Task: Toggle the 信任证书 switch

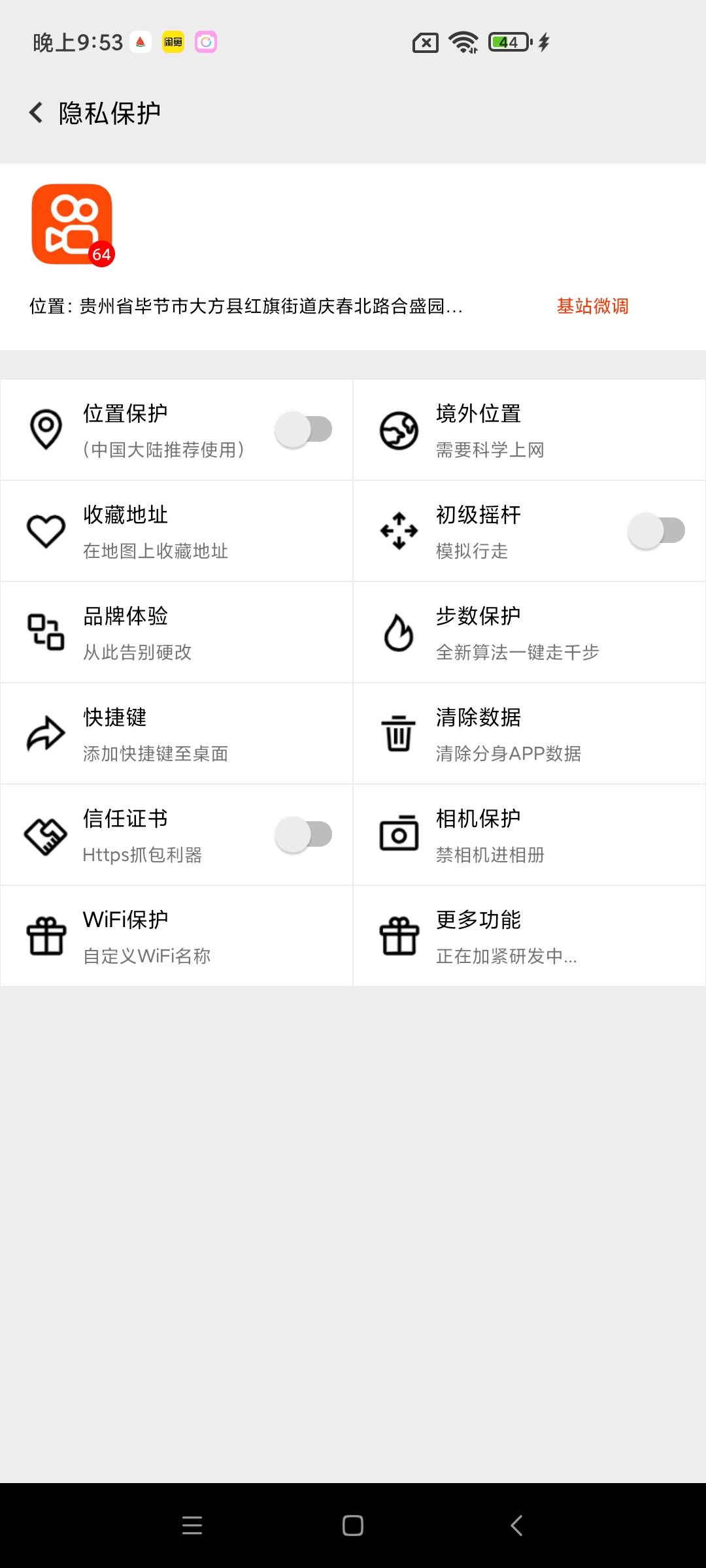Action: [x=304, y=834]
